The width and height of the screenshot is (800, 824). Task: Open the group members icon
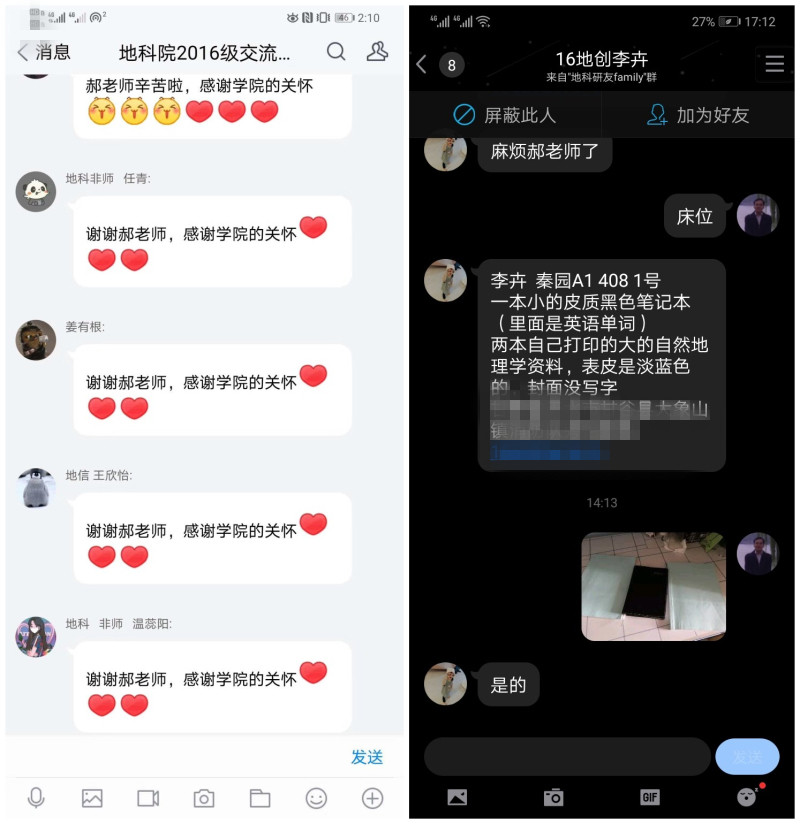pyautogui.click(x=377, y=52)
